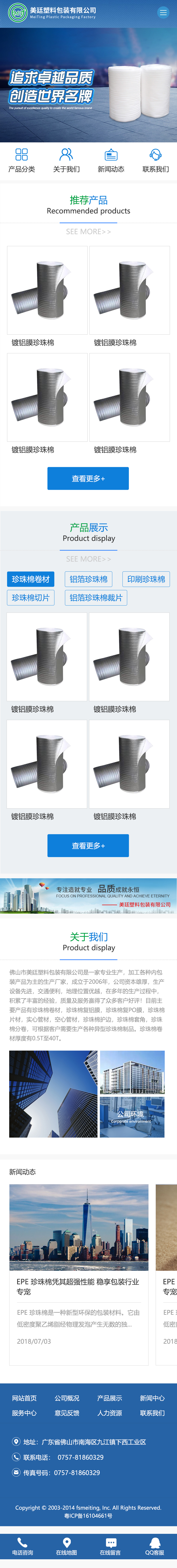The image size is (177, 1568).
Task: Open 网站首页 footer link
Action: [24, 1398]
